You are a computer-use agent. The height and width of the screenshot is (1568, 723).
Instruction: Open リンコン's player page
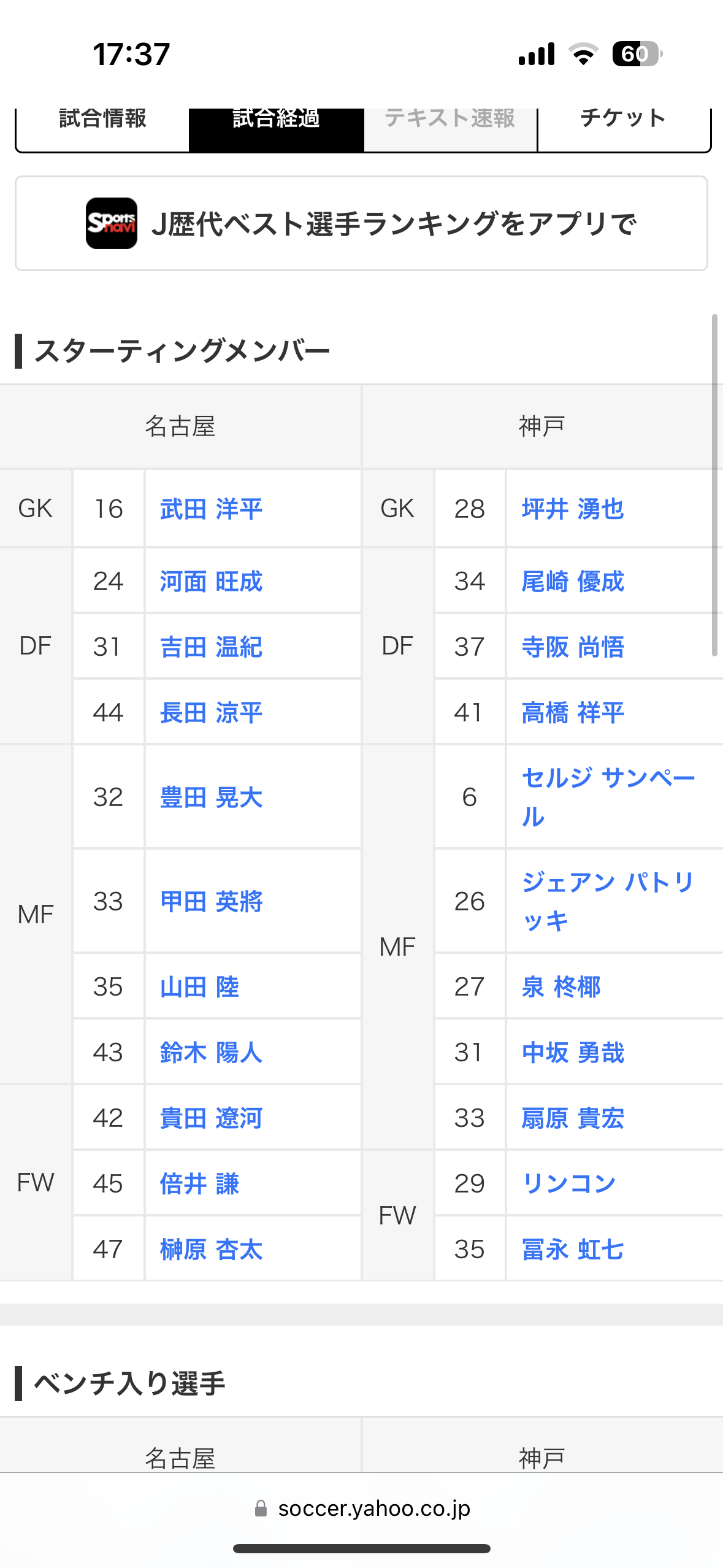click(568, 1183)
